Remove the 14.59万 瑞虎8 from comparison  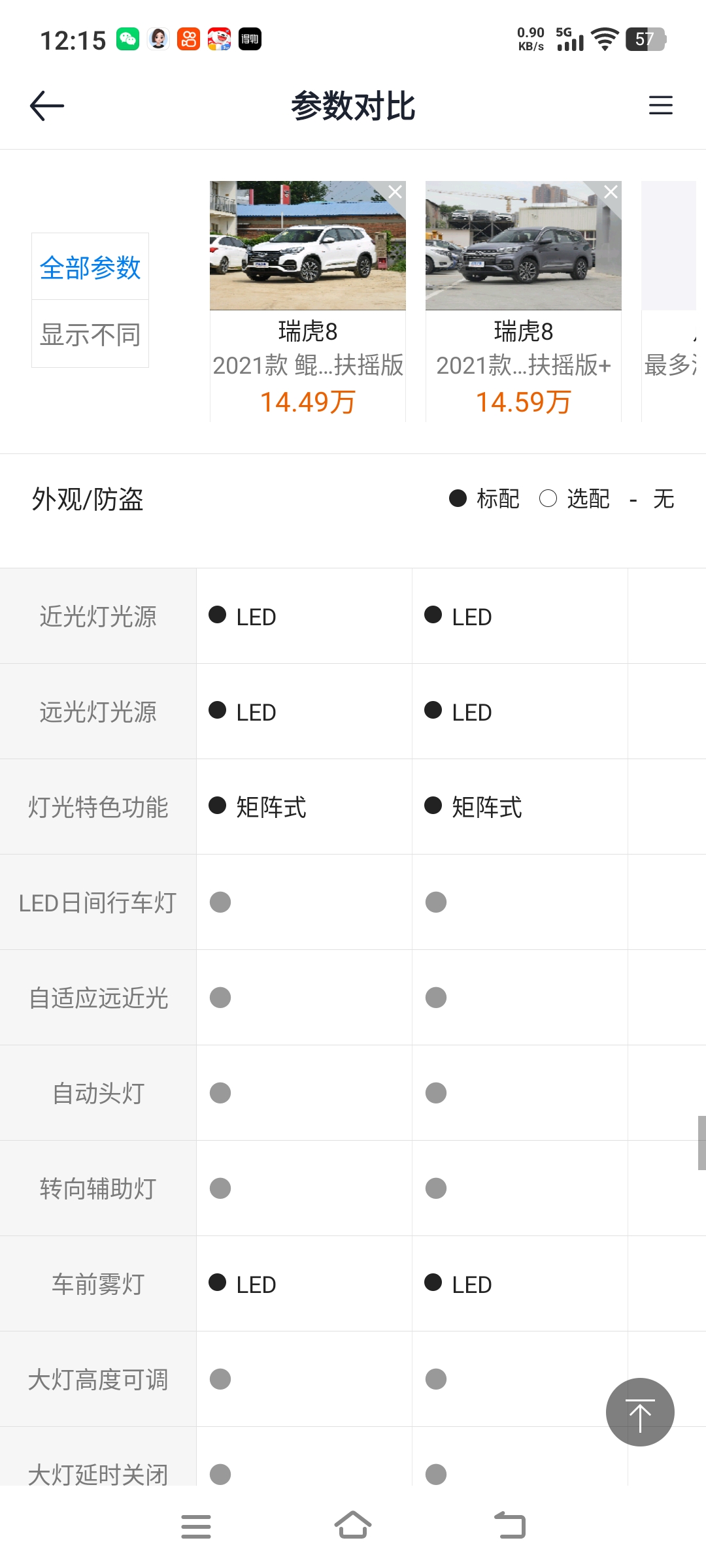pos(611,192)
